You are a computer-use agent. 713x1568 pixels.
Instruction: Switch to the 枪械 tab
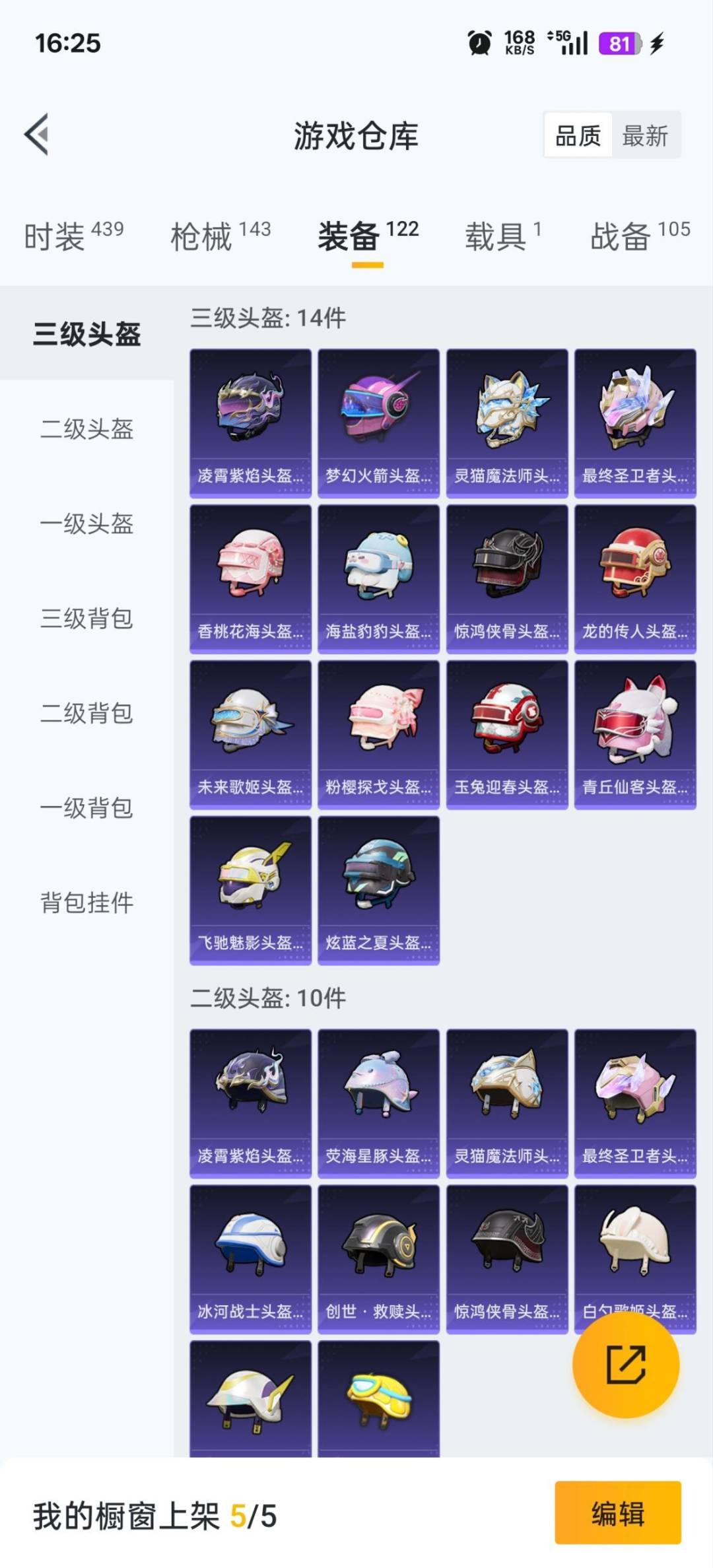click(x=221, y=236)
